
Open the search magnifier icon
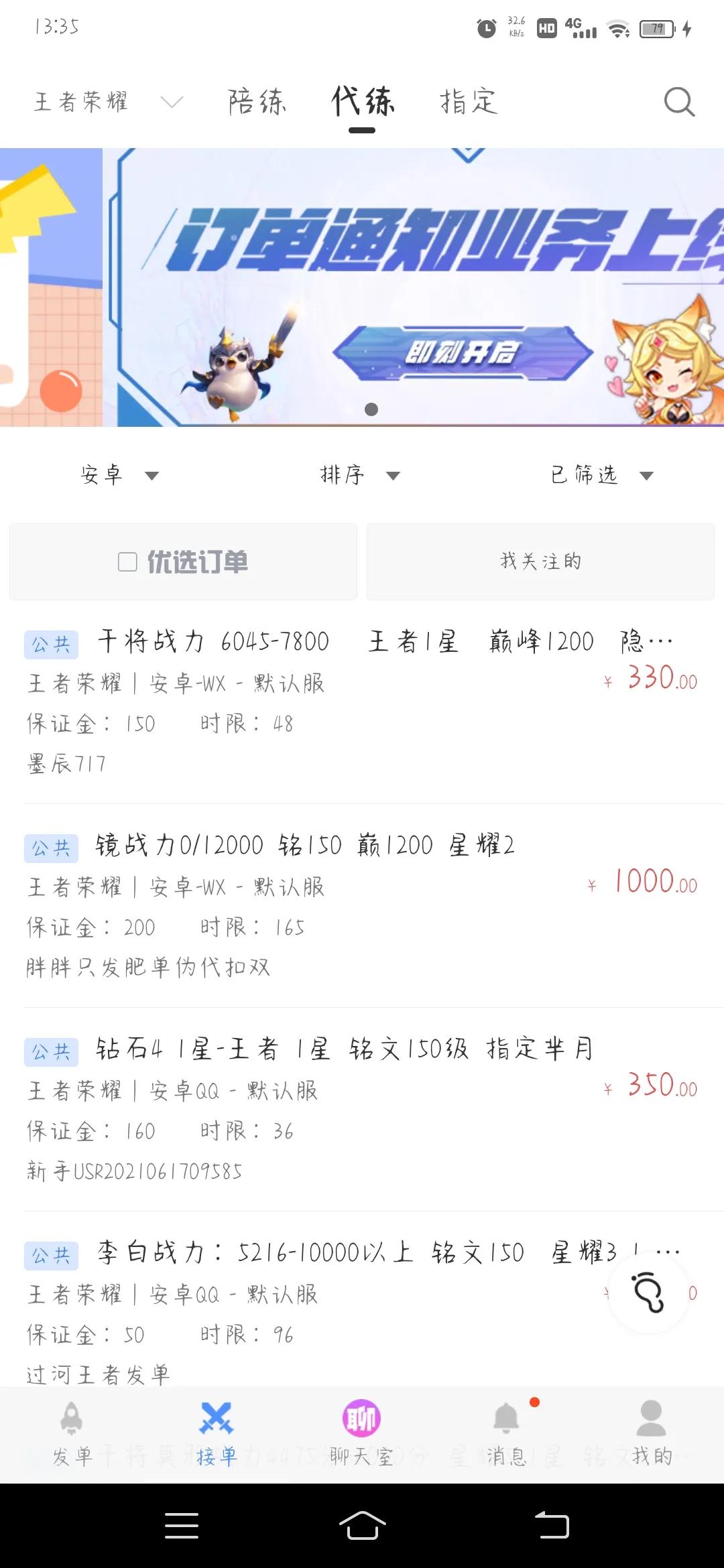pyautogui.click(x=679, y=103)
